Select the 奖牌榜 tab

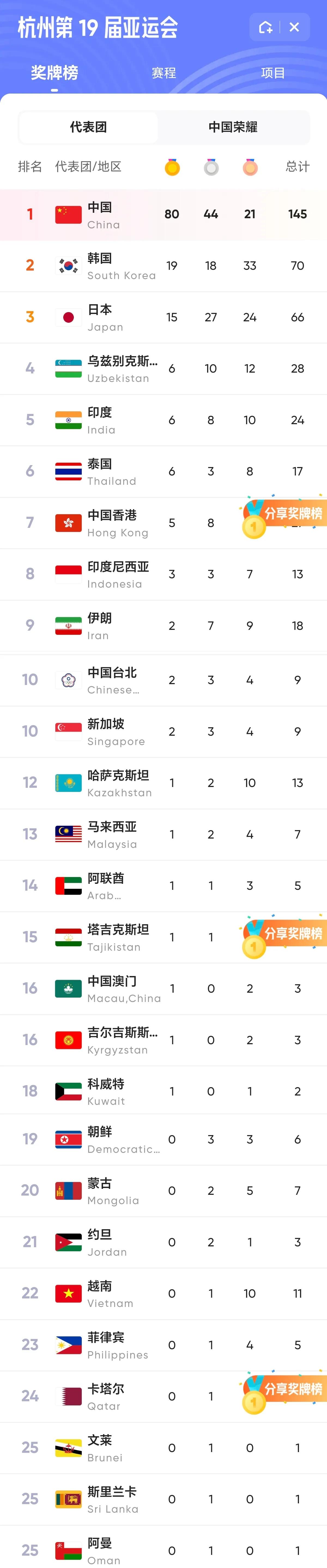(x=55, y=73)
